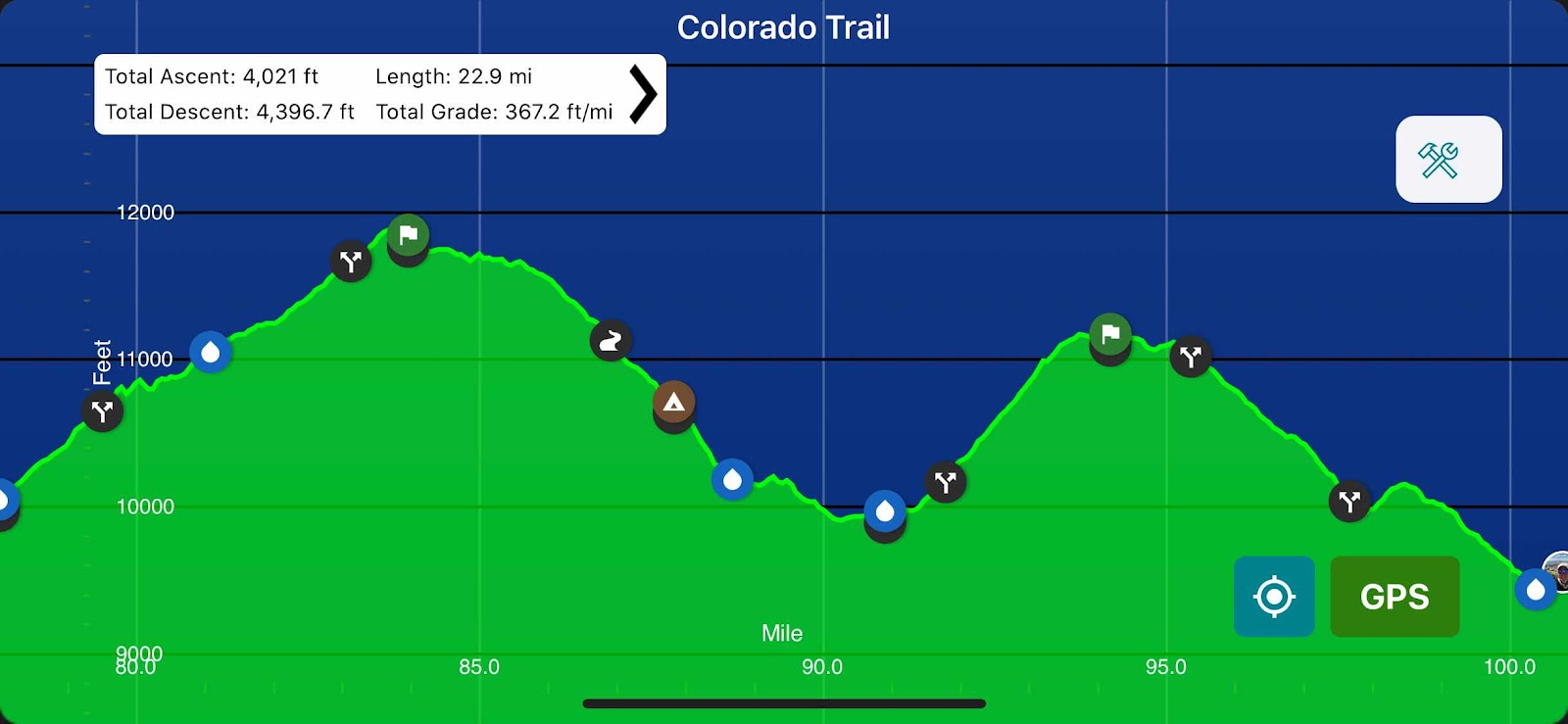
Task: Open the water marker just below the campsite
Action: (x=732, y=480)
